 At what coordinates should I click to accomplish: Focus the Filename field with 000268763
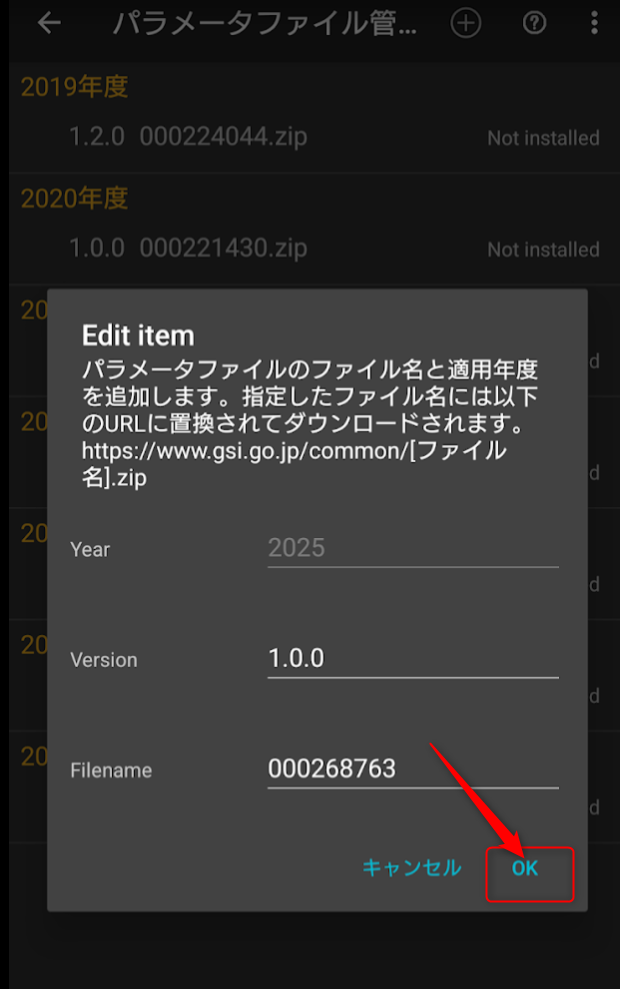[412, 769]
